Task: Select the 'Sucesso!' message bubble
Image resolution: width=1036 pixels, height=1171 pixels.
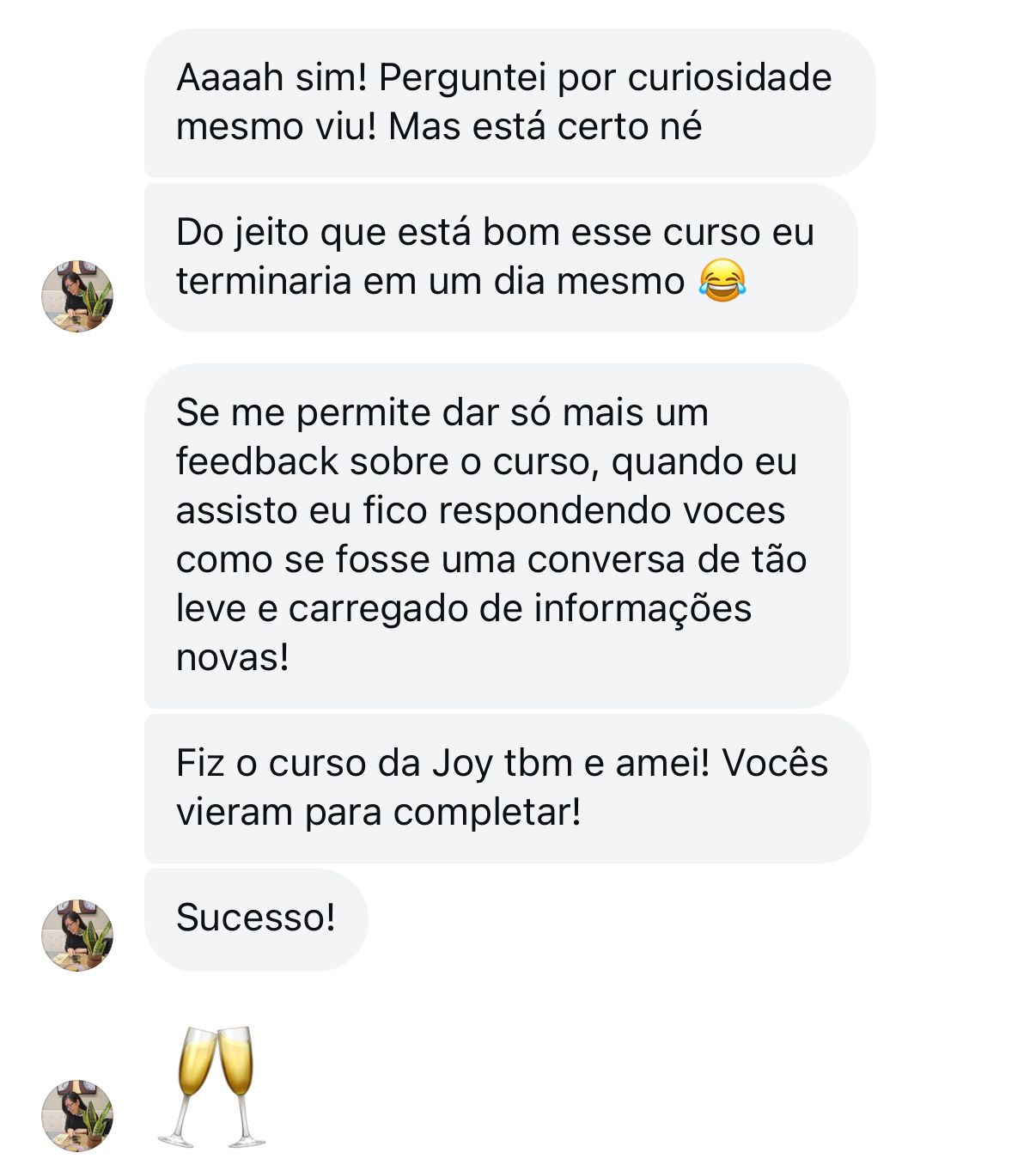Action: point(256,918)
